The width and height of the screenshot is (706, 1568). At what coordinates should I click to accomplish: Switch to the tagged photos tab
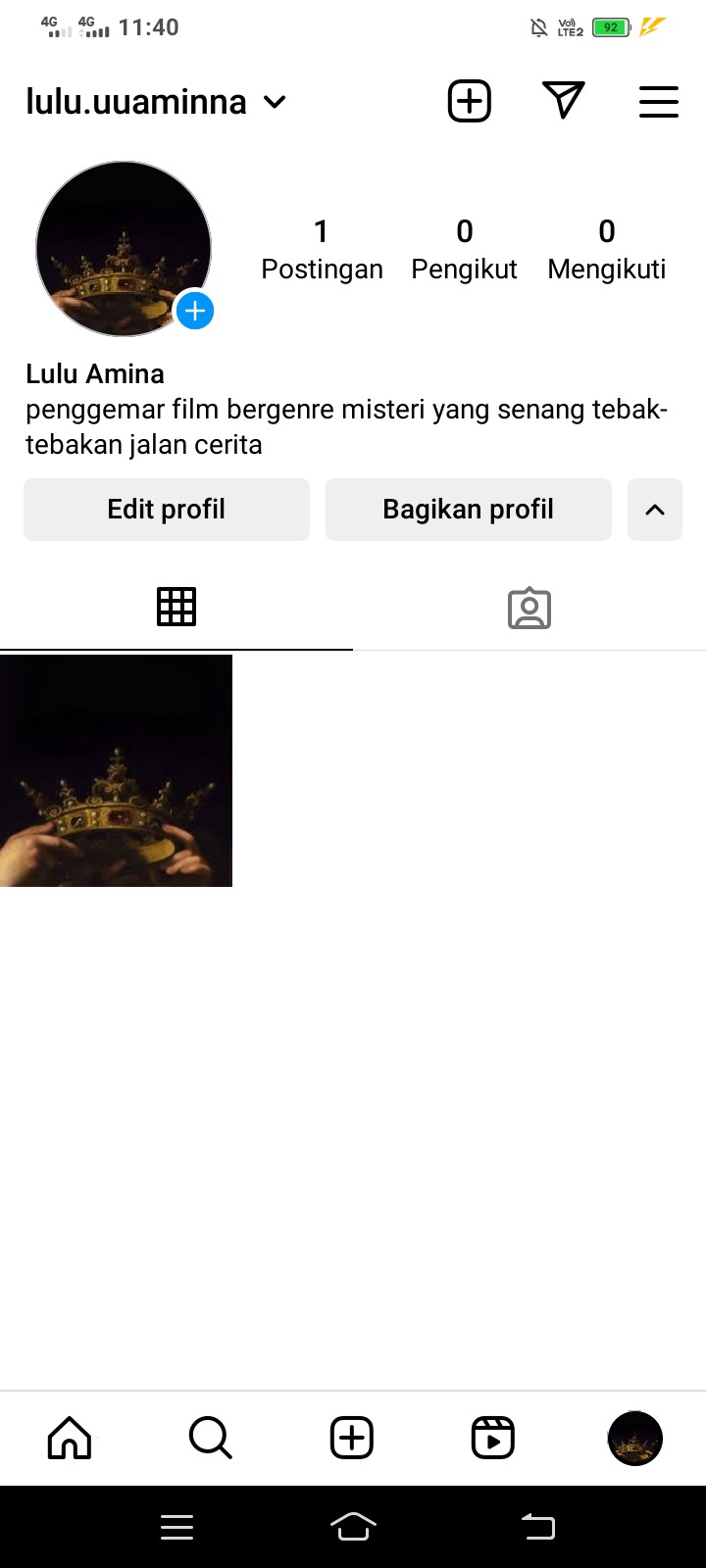(529, 608)
